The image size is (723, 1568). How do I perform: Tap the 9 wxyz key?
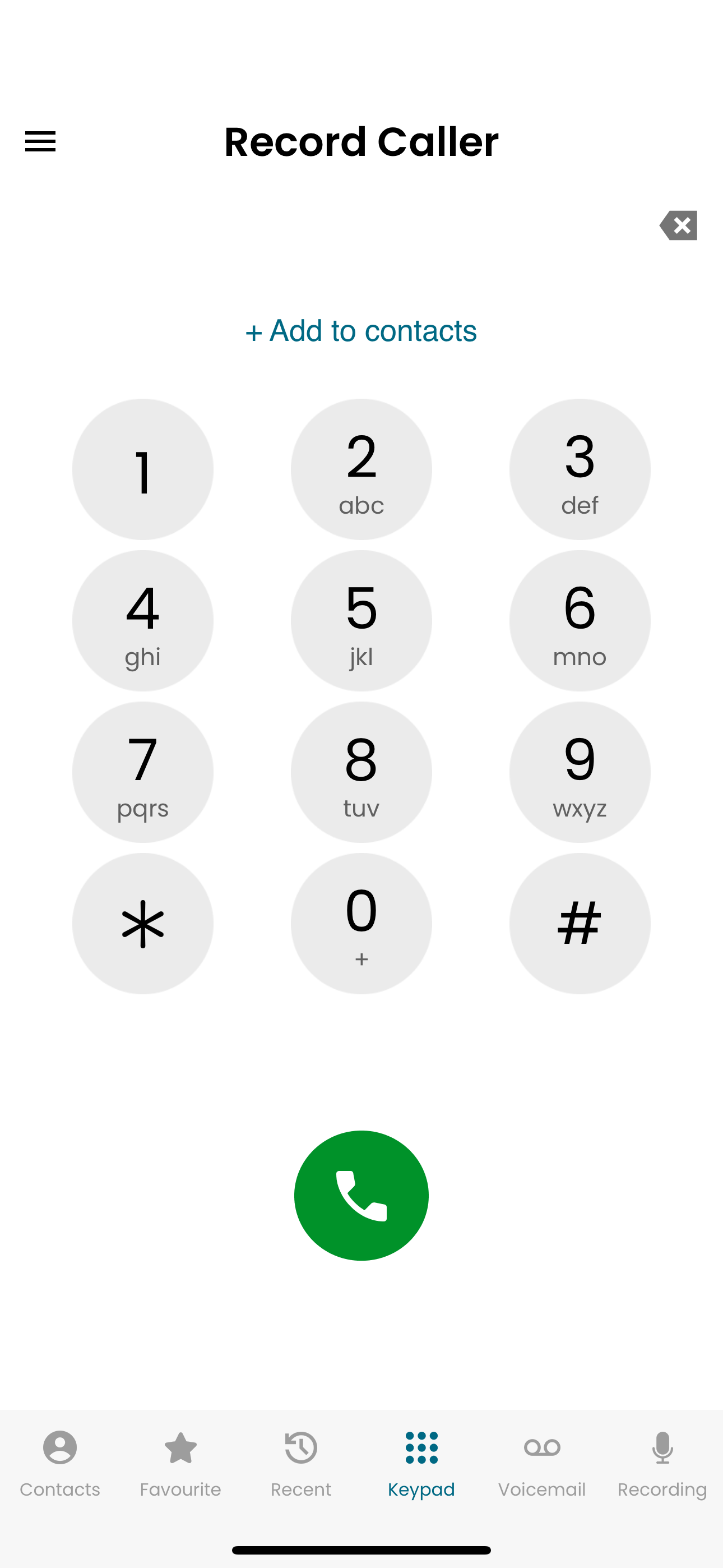point(580,772)
